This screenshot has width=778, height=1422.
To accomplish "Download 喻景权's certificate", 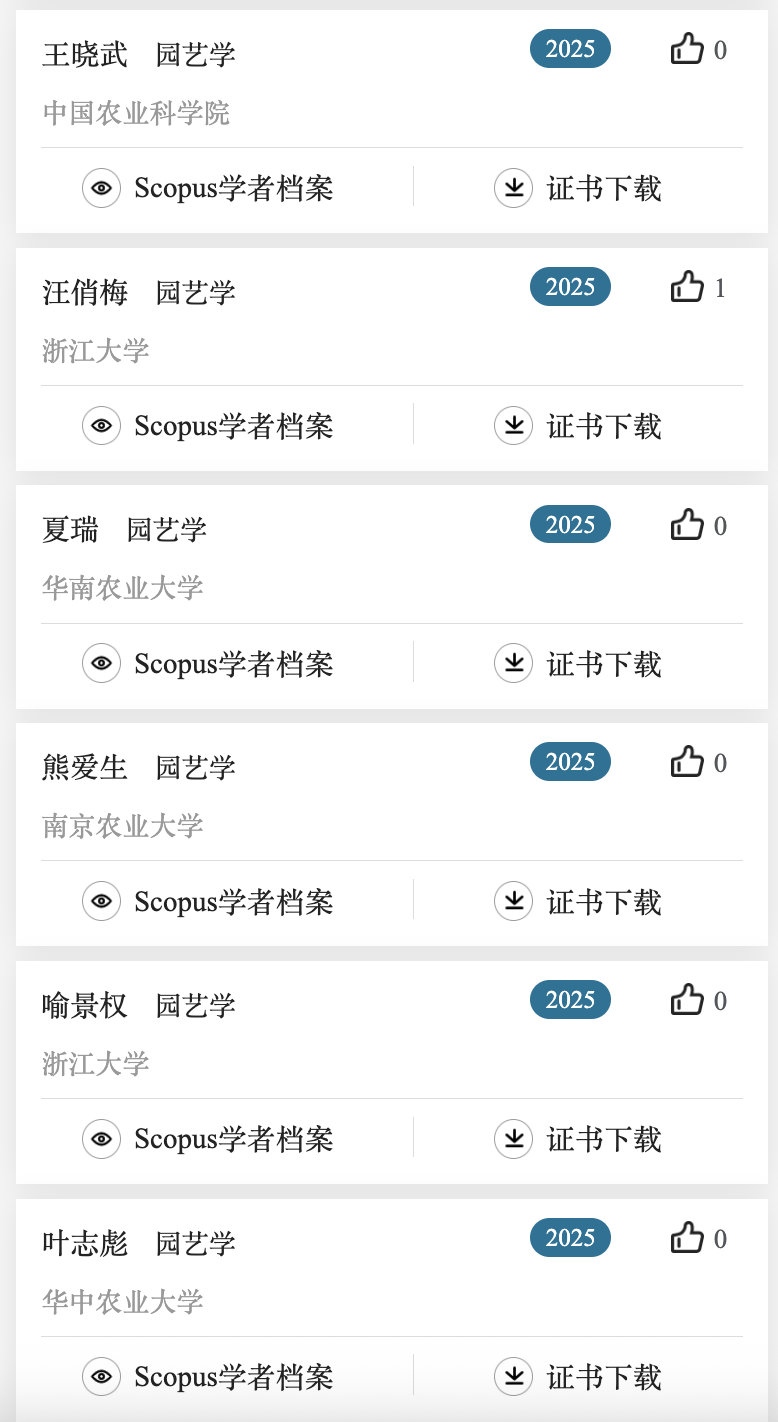I will [x=578, y=1139].
